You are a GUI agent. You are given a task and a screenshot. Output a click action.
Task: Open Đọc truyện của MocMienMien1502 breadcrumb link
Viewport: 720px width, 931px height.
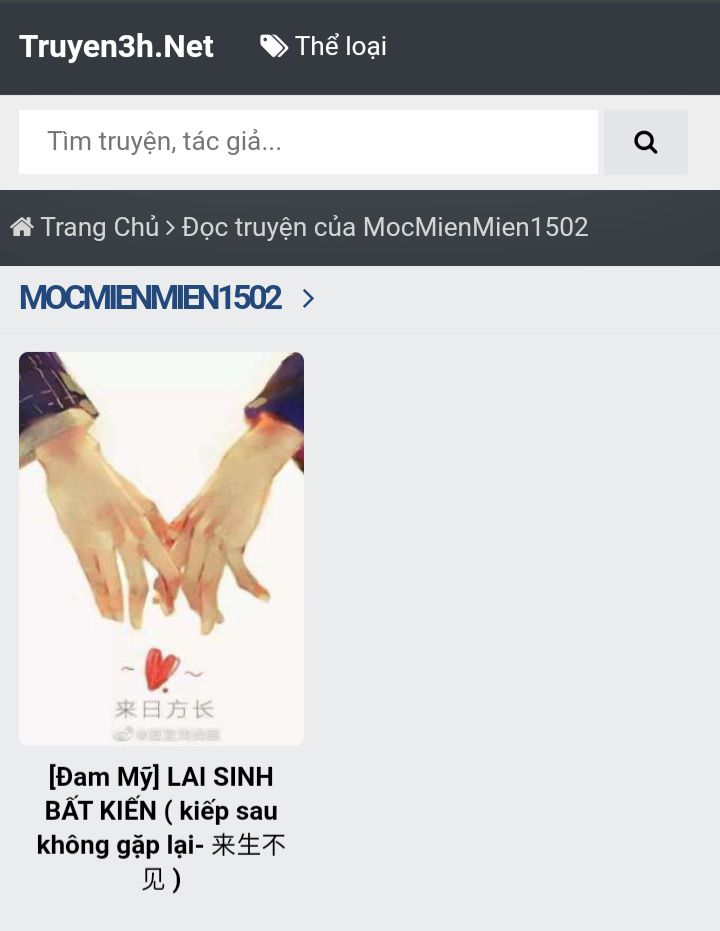[x=385, y=227]
